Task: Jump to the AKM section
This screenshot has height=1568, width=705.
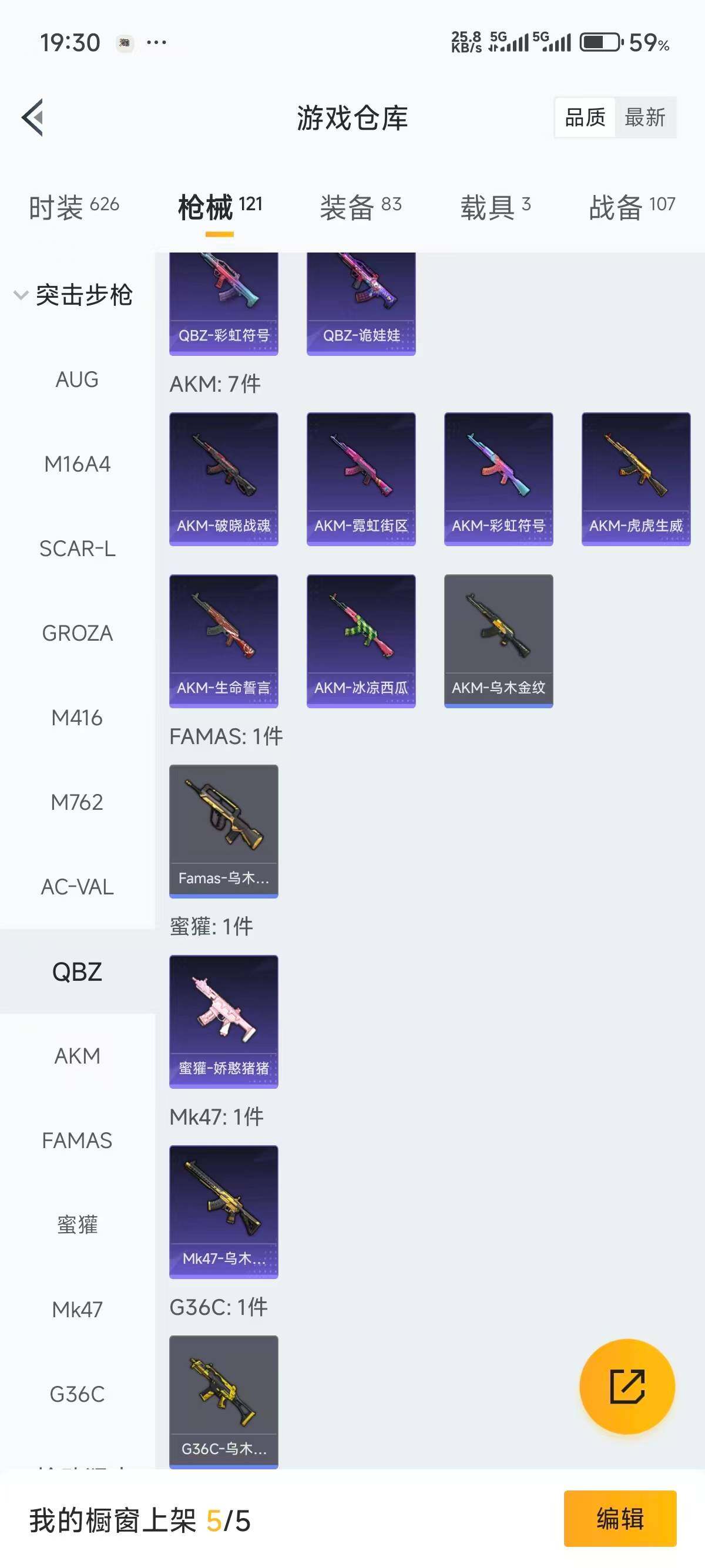Action: 77,1055
